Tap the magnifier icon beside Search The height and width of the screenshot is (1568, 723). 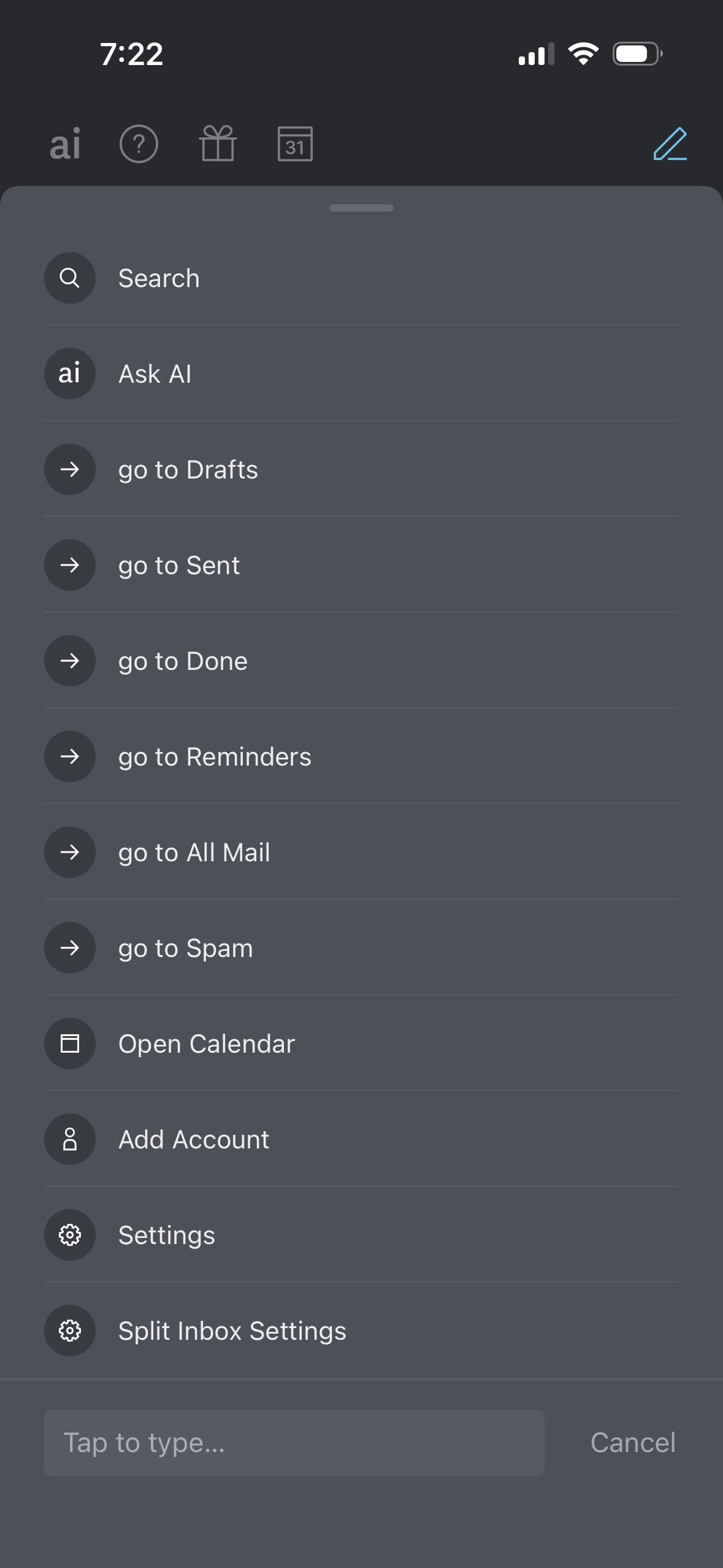point(70,277)
